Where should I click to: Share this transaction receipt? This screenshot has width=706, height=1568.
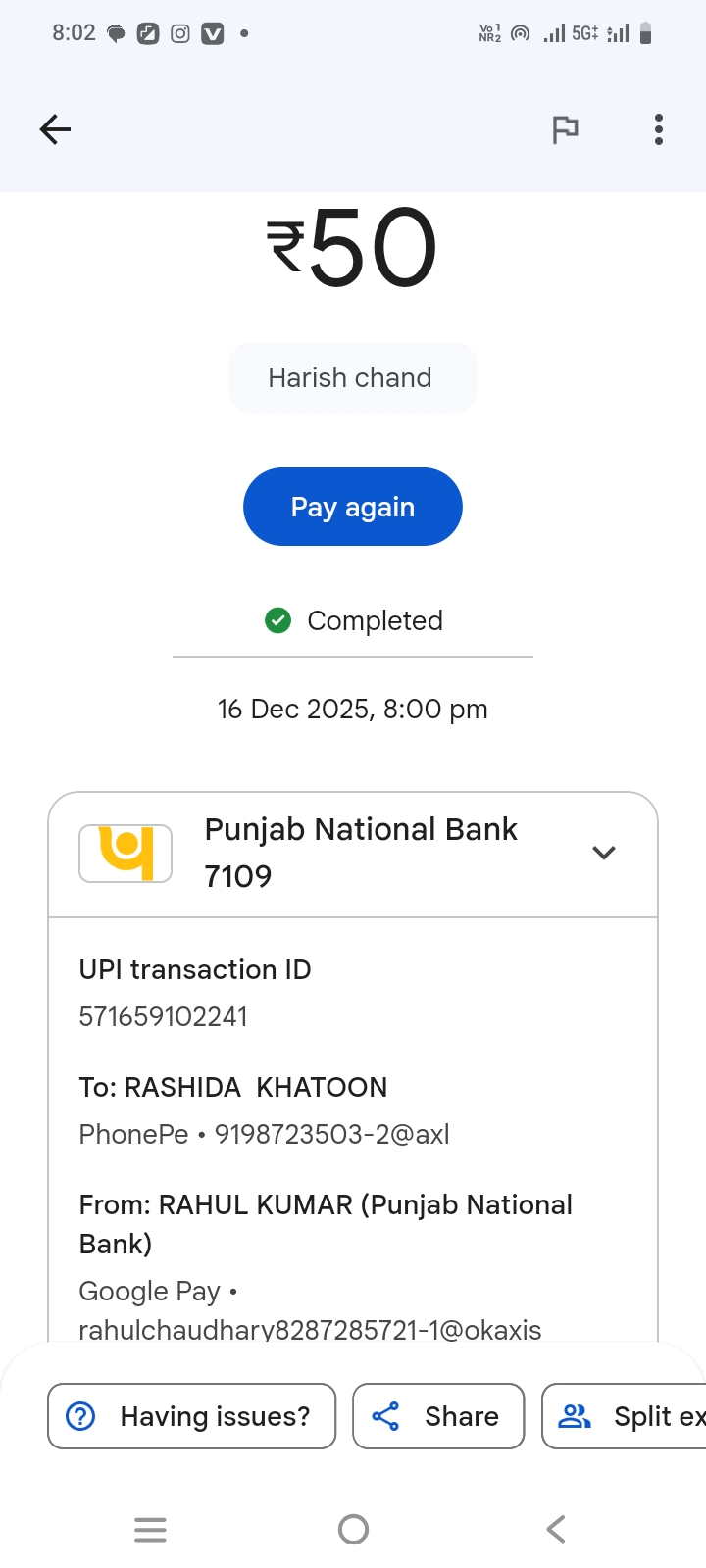point(438,1416)
